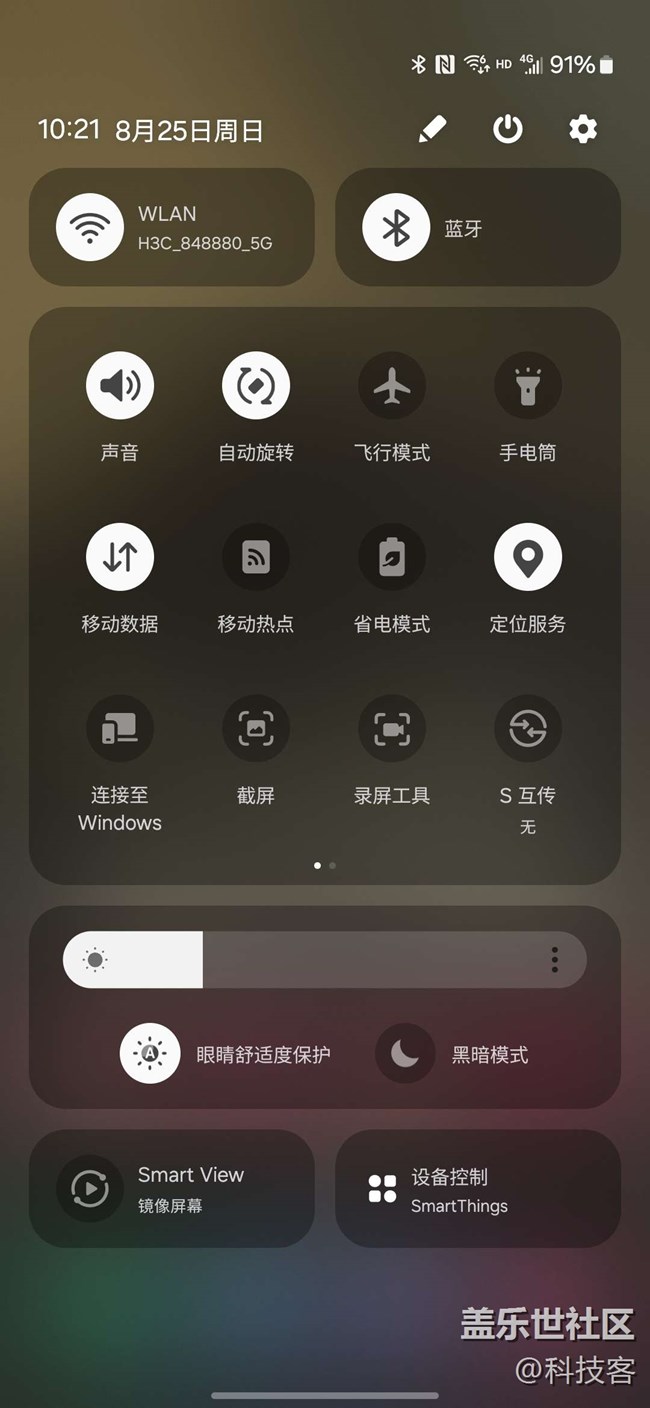Open system settings via the gear icon
The height and width of the screenshot is (1408, 650).
[583, 129]
